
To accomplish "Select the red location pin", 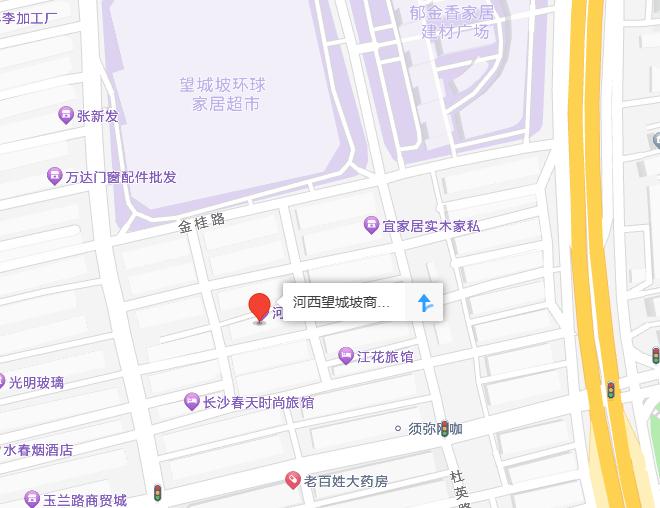I will click(259, 307).
